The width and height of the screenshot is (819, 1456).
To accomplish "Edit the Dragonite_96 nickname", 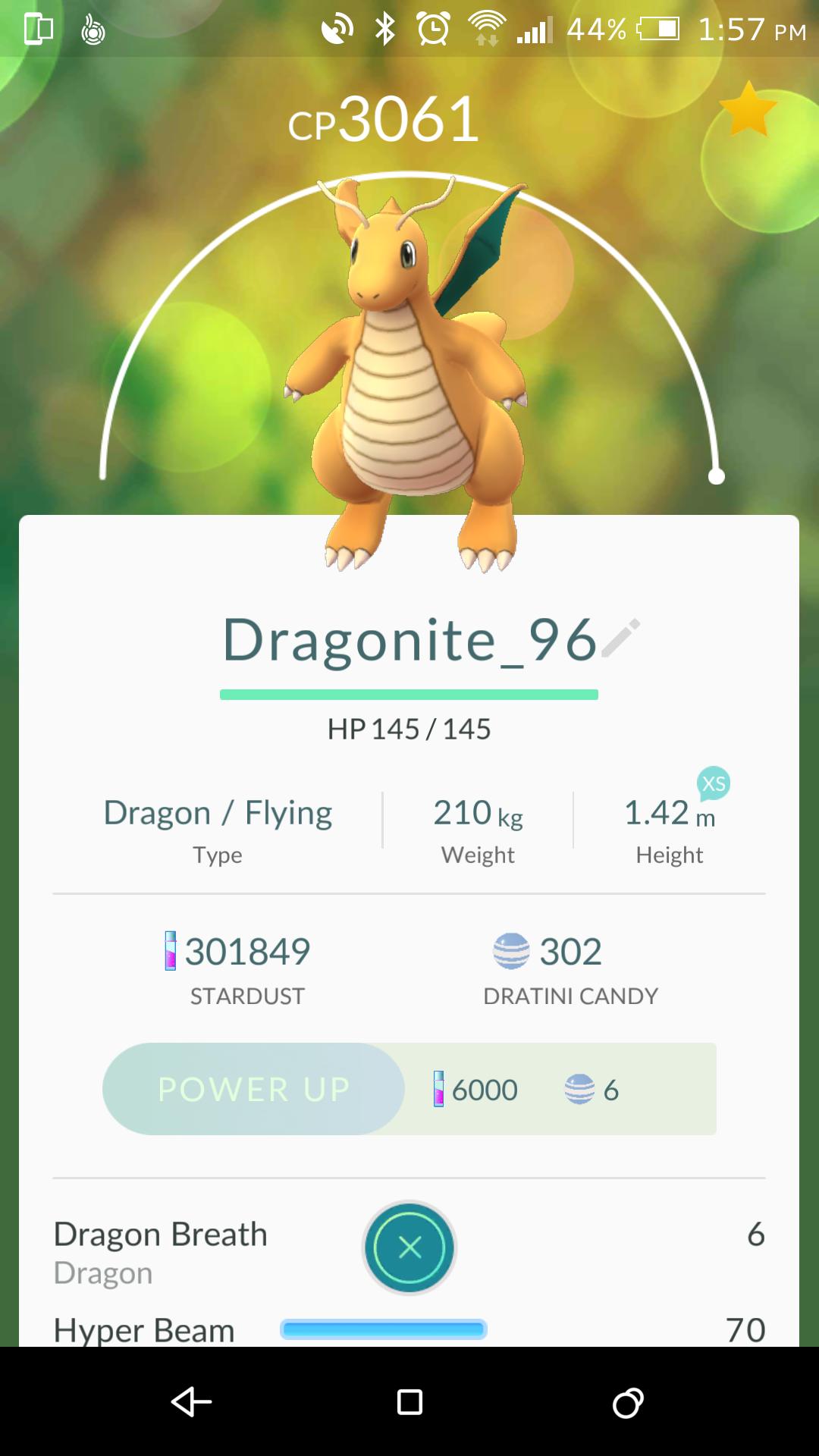I will [620, 638].
